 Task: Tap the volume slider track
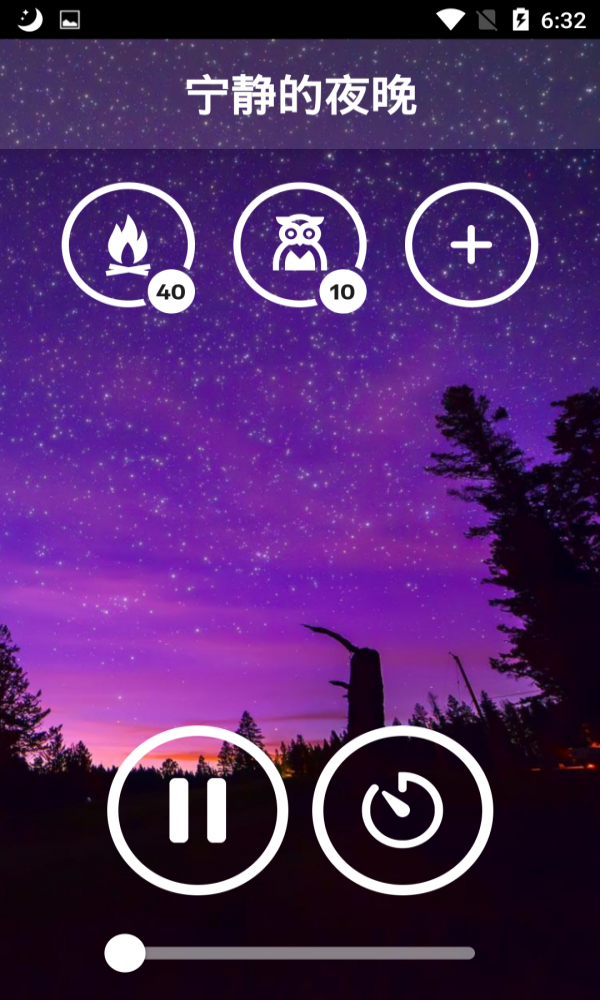(x=300, y=953)
